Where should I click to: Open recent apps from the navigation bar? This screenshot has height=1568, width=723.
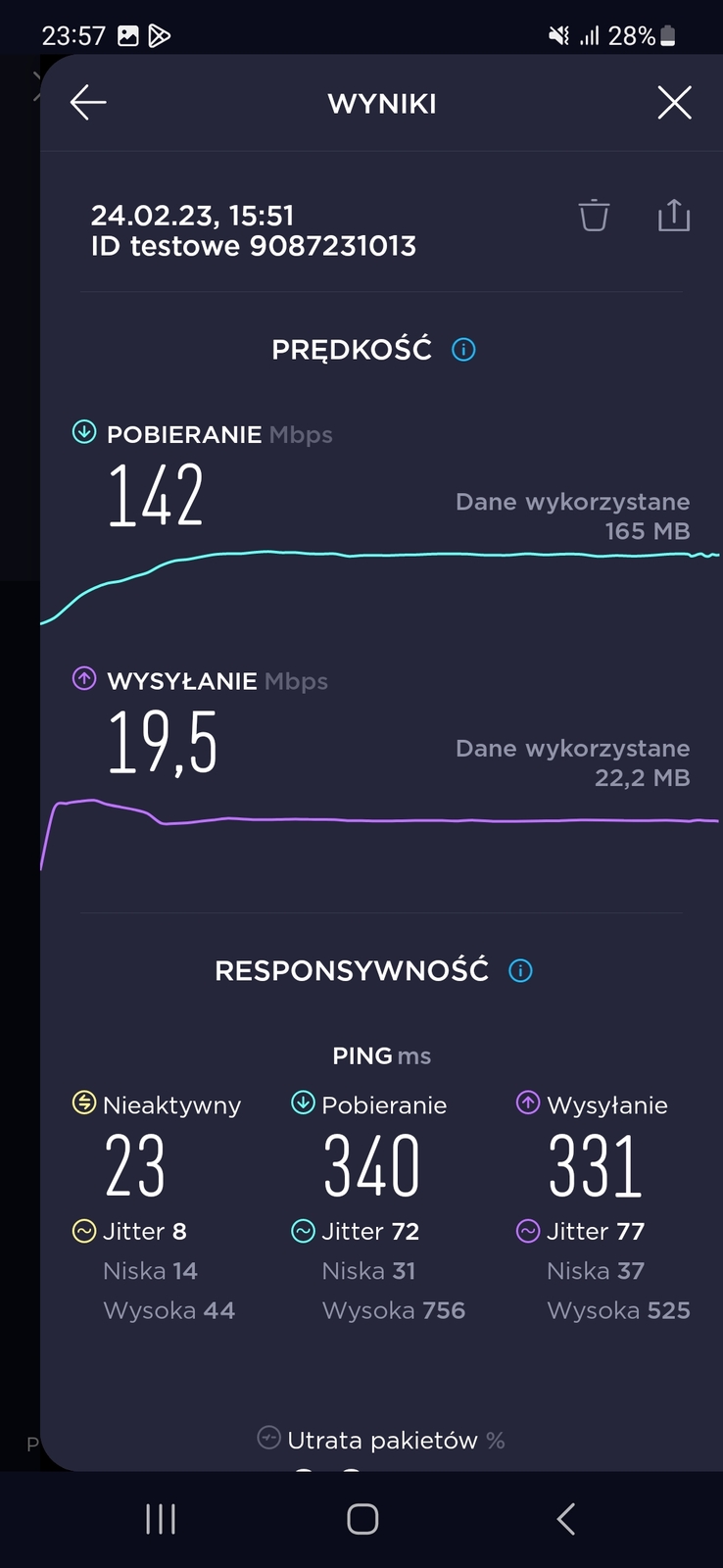coord(161,1519)
